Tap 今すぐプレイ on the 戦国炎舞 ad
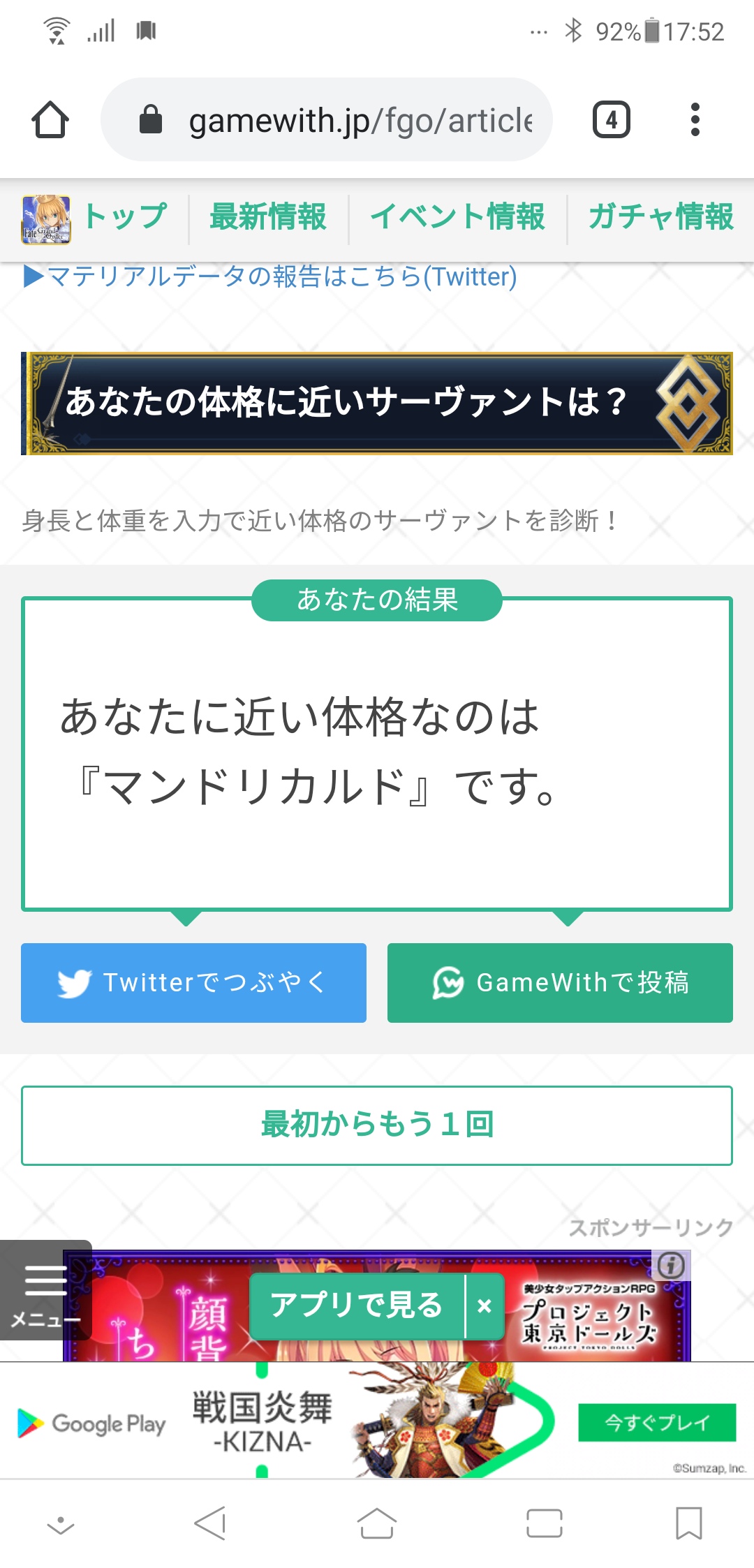Viewport: 754px width, 1568px height. (656, 1423)
